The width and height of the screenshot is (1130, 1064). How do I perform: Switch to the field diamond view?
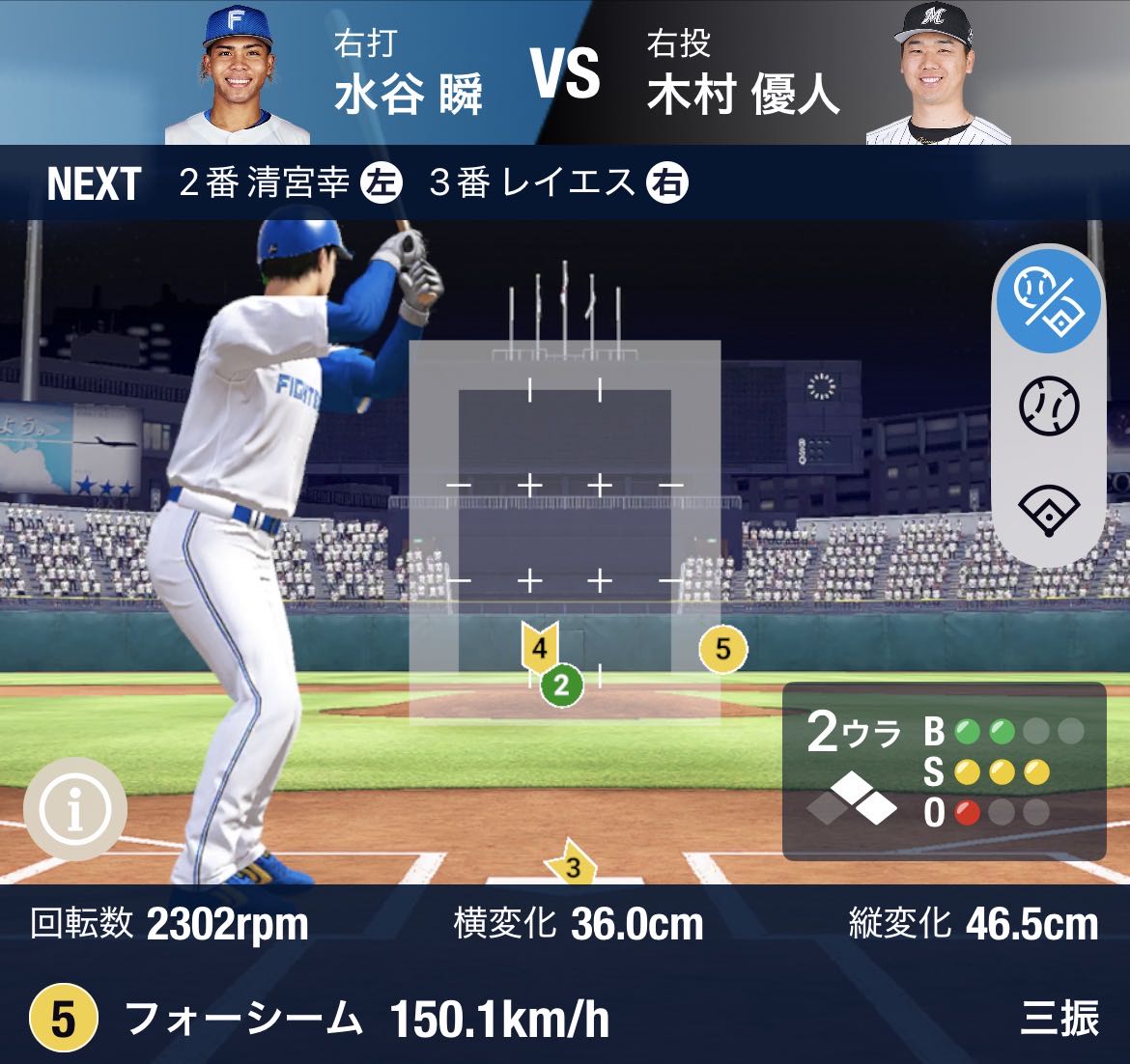coord(1048,508)
